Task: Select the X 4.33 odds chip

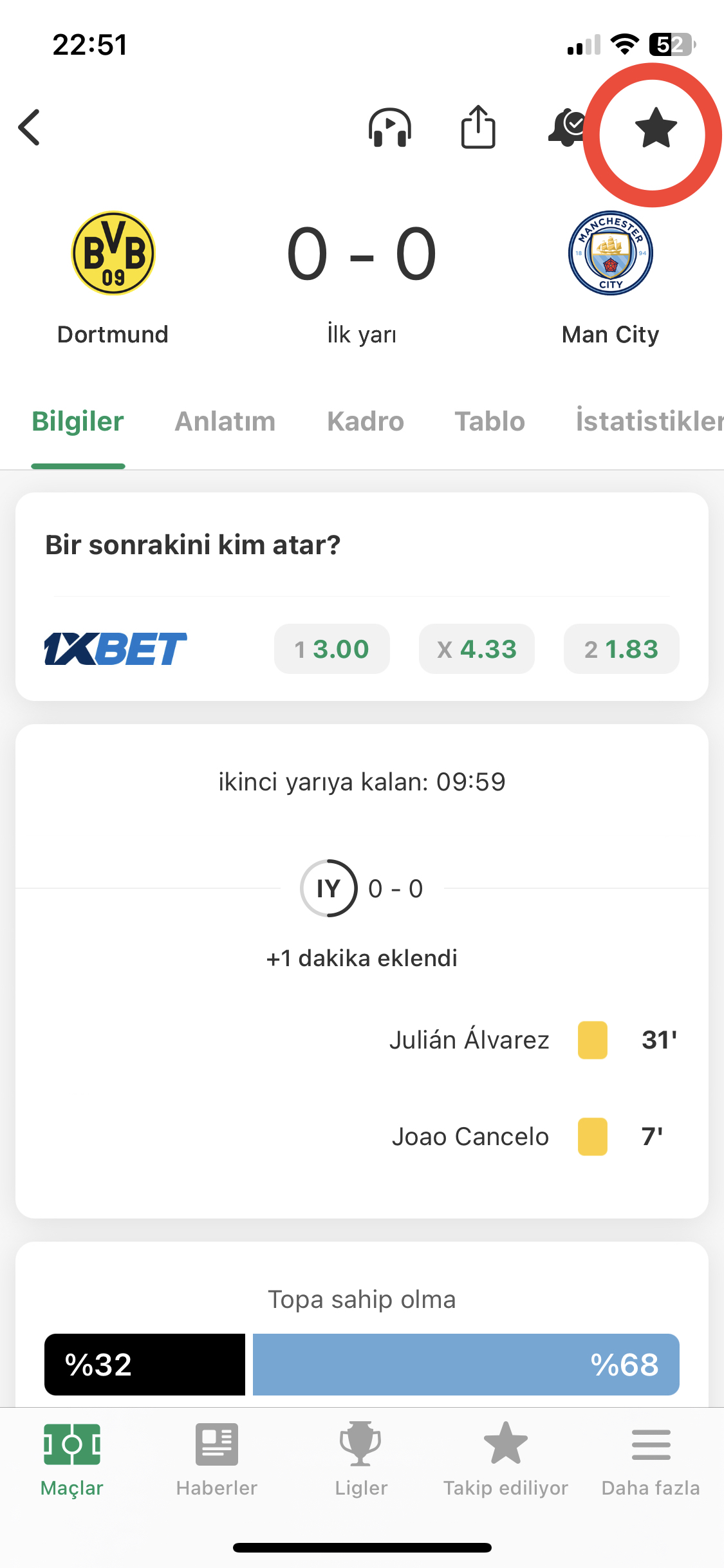Action: click(477, 649)
